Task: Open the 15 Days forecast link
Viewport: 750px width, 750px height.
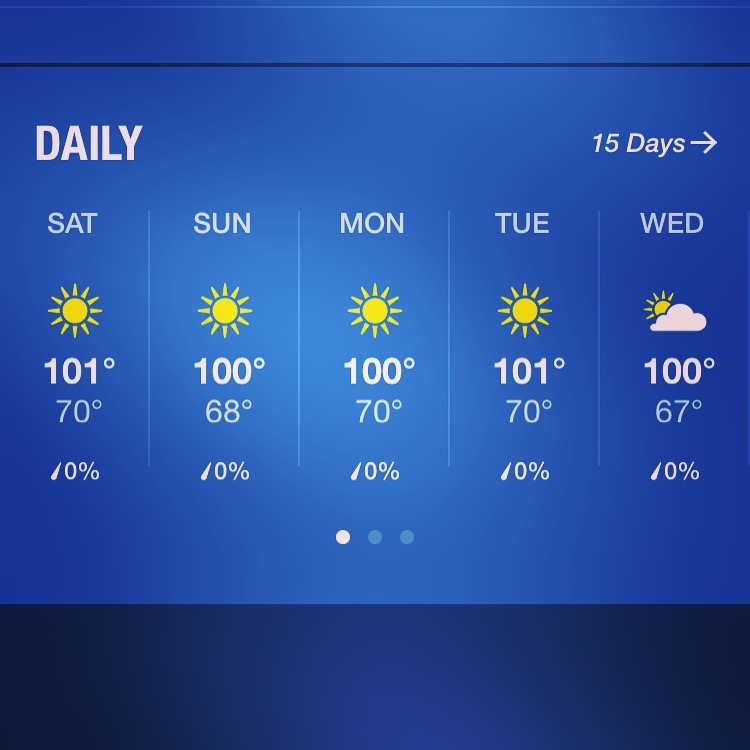Action: click(654, 143)
